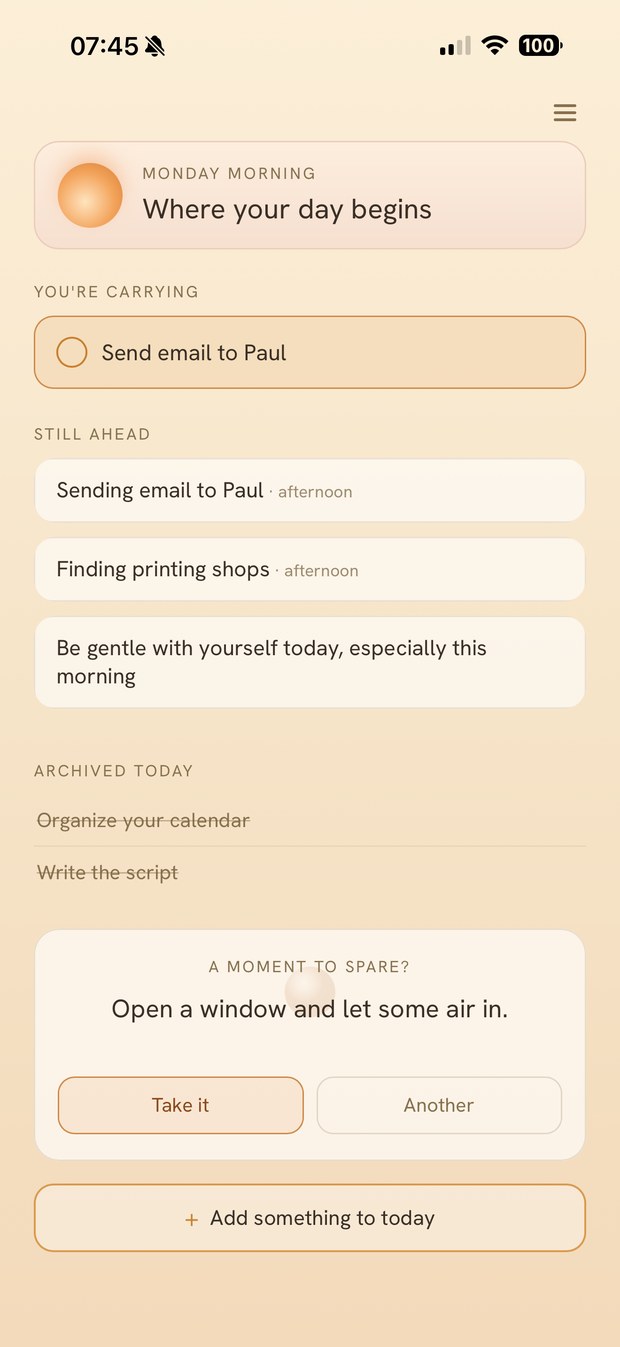Open the Monday Morning card
Viewport: 620px width, 1347px height.
[x=310, y=195]
